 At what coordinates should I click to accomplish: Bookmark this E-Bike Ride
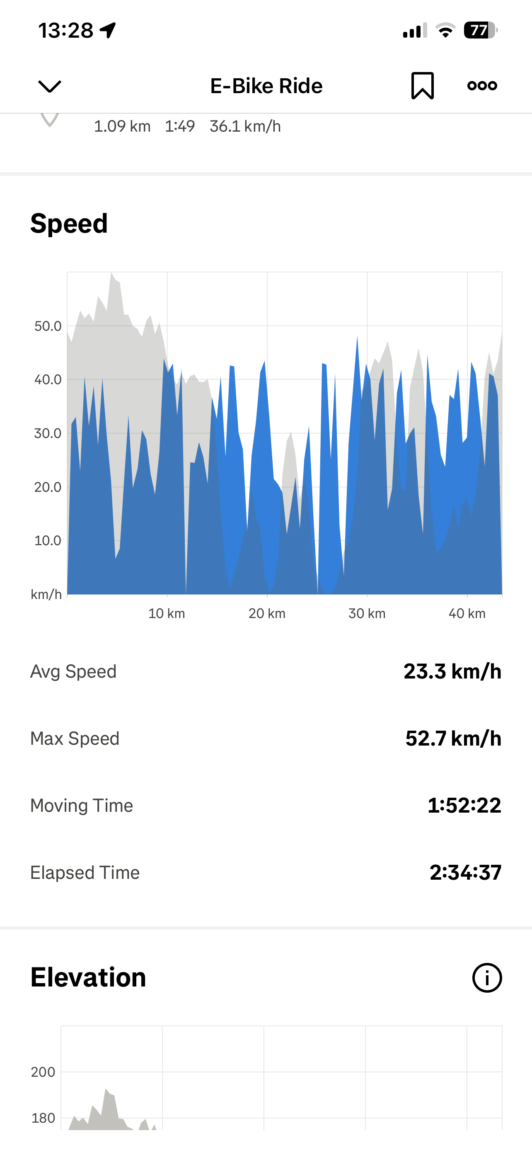pyautogui.click(x=422, y=86)
